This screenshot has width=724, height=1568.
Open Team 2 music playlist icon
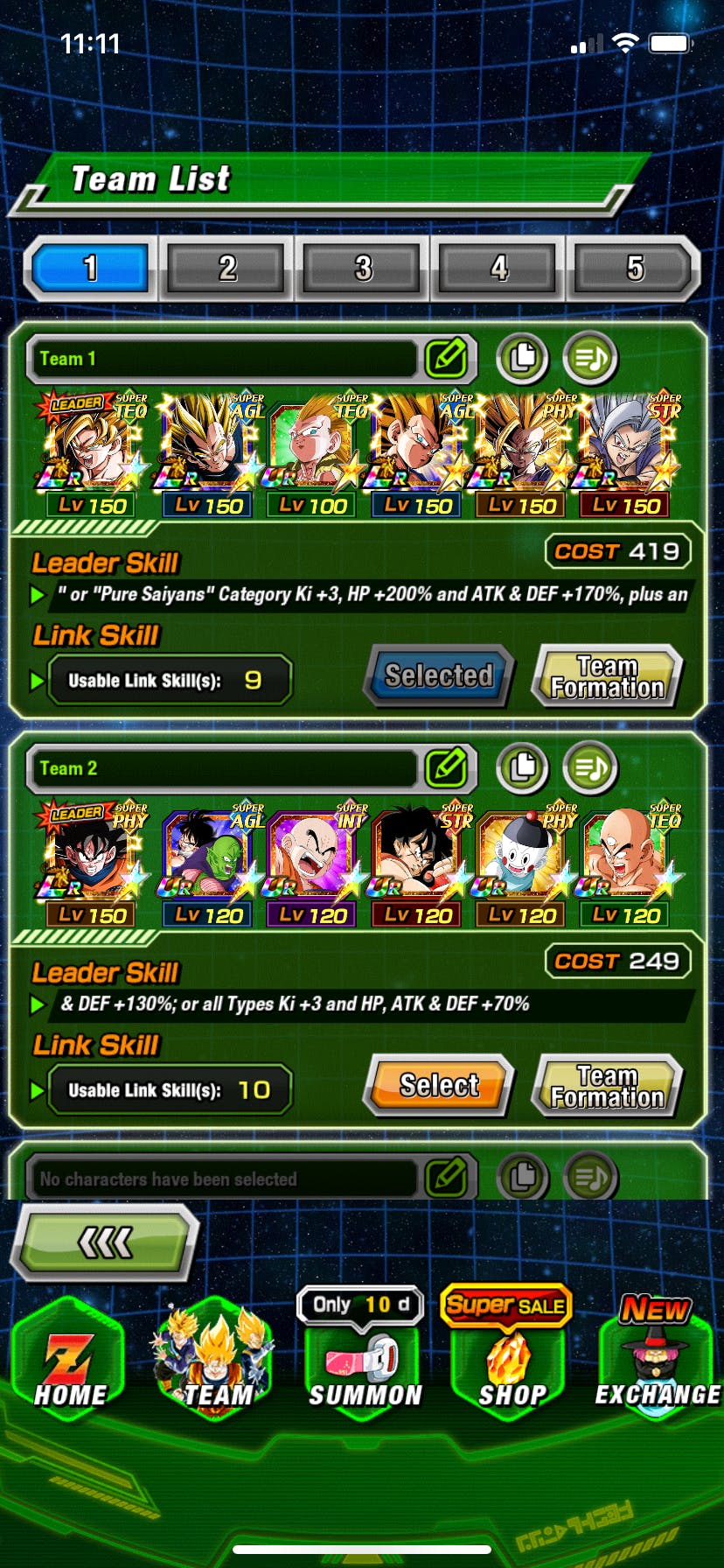point(590,768)
